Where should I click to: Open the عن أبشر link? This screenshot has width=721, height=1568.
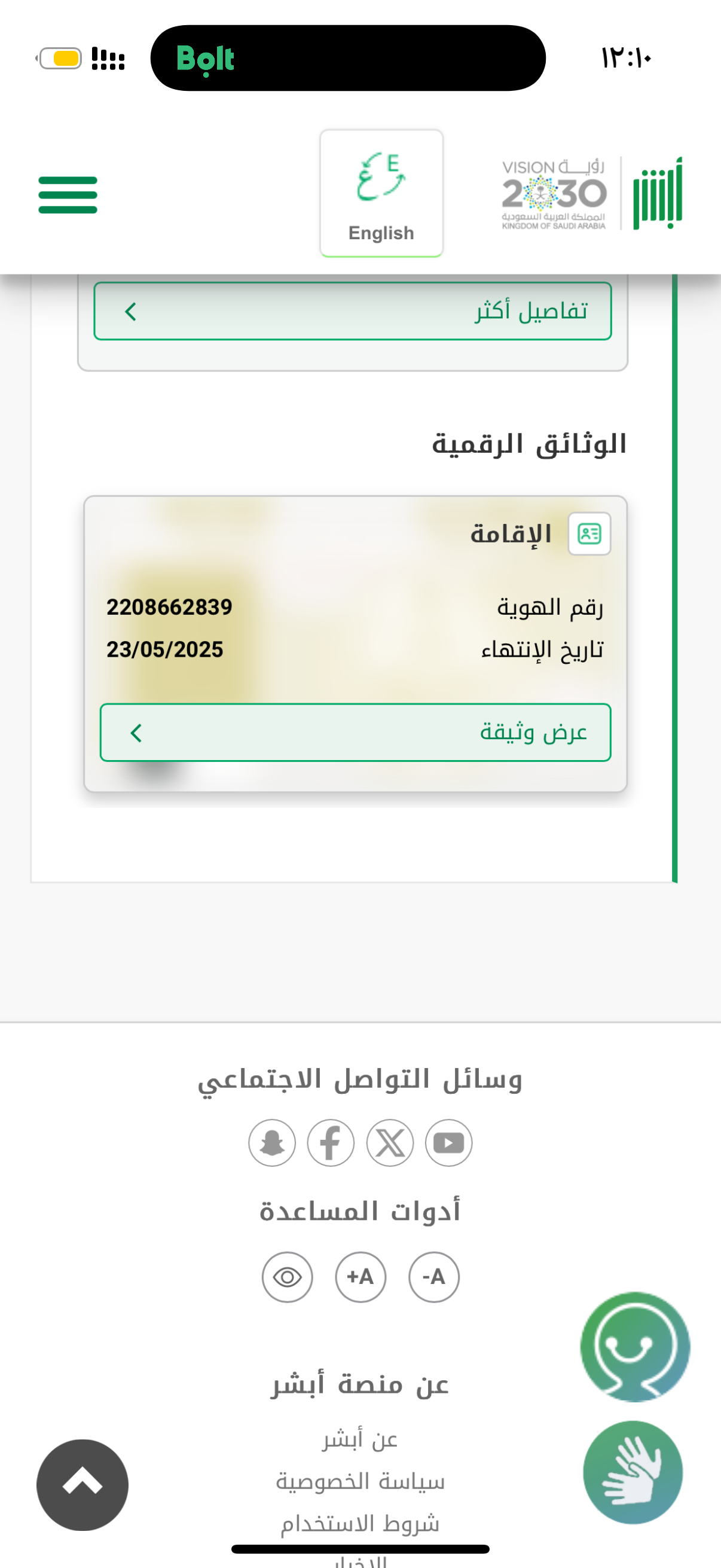pyautogui.click(x=360, y=1439)
